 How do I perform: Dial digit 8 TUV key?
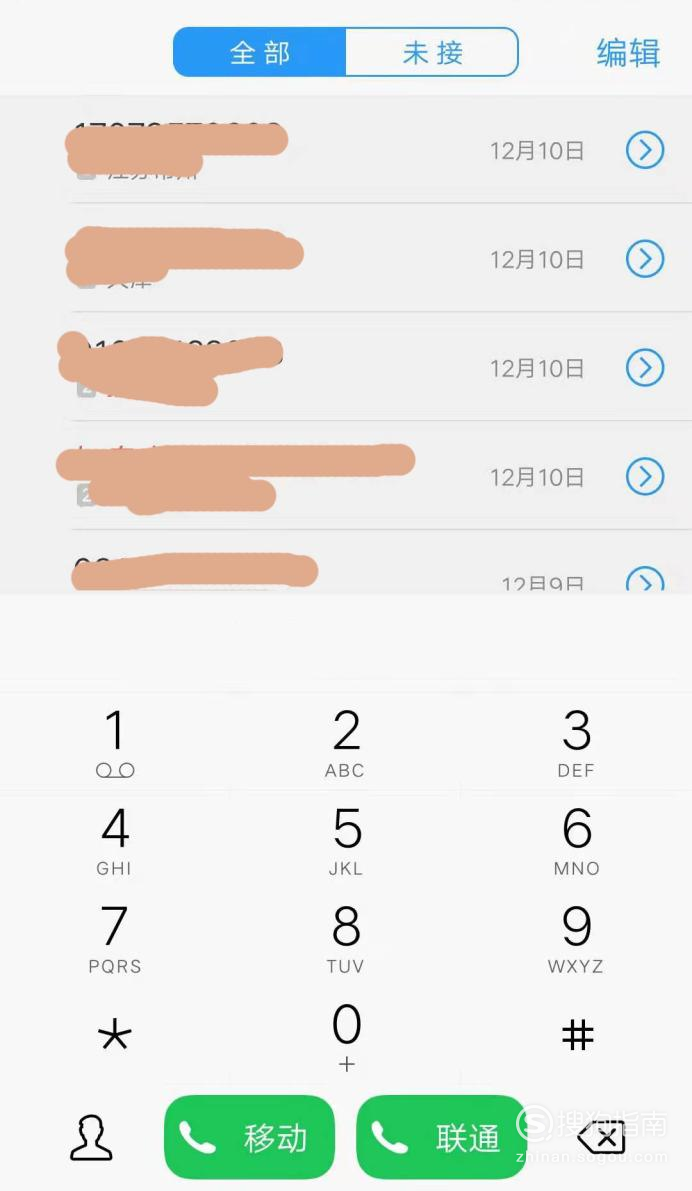coord(346,938)
